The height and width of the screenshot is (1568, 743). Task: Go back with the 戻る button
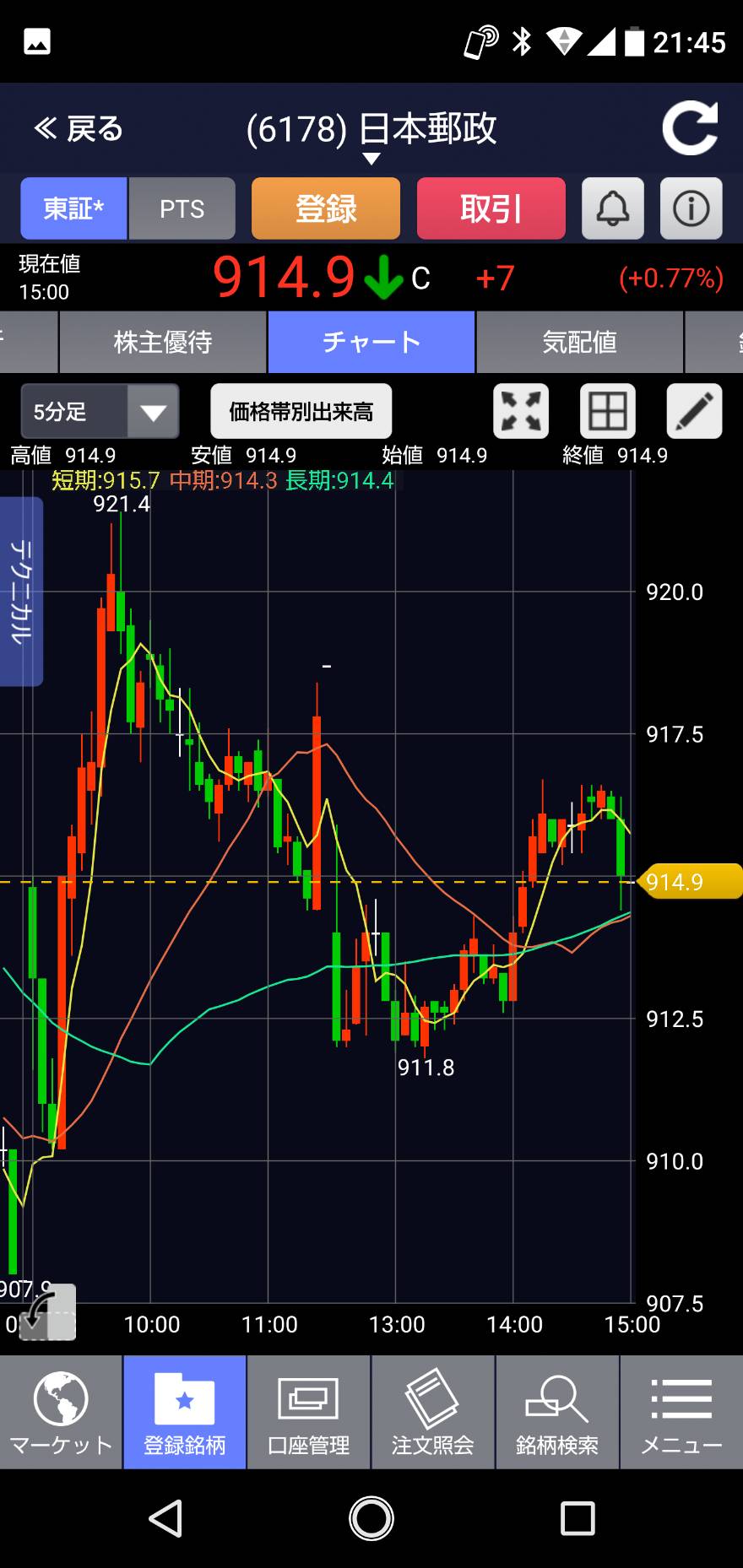[78, 129]
